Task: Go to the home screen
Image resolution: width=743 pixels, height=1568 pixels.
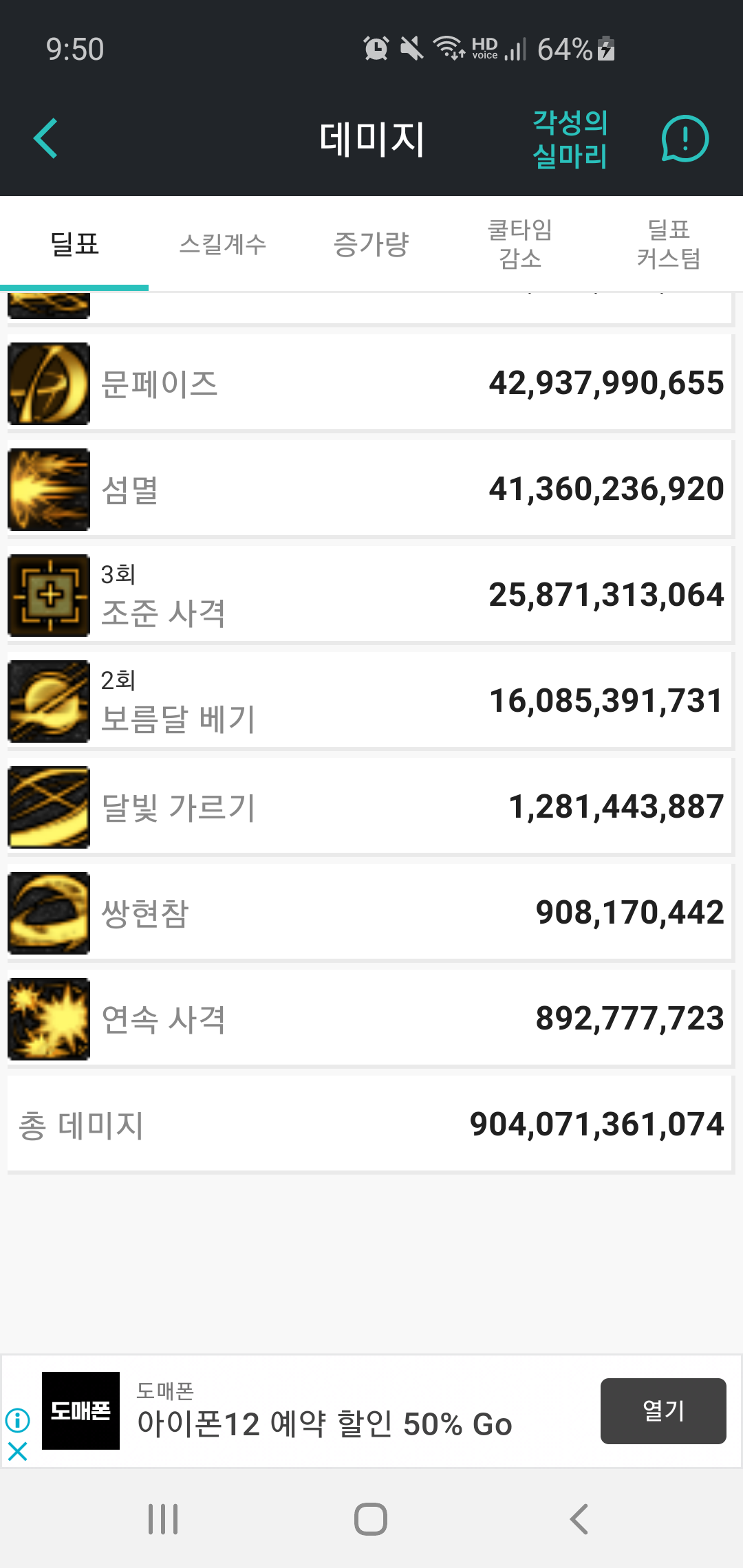Action: tap(371, 1519)
